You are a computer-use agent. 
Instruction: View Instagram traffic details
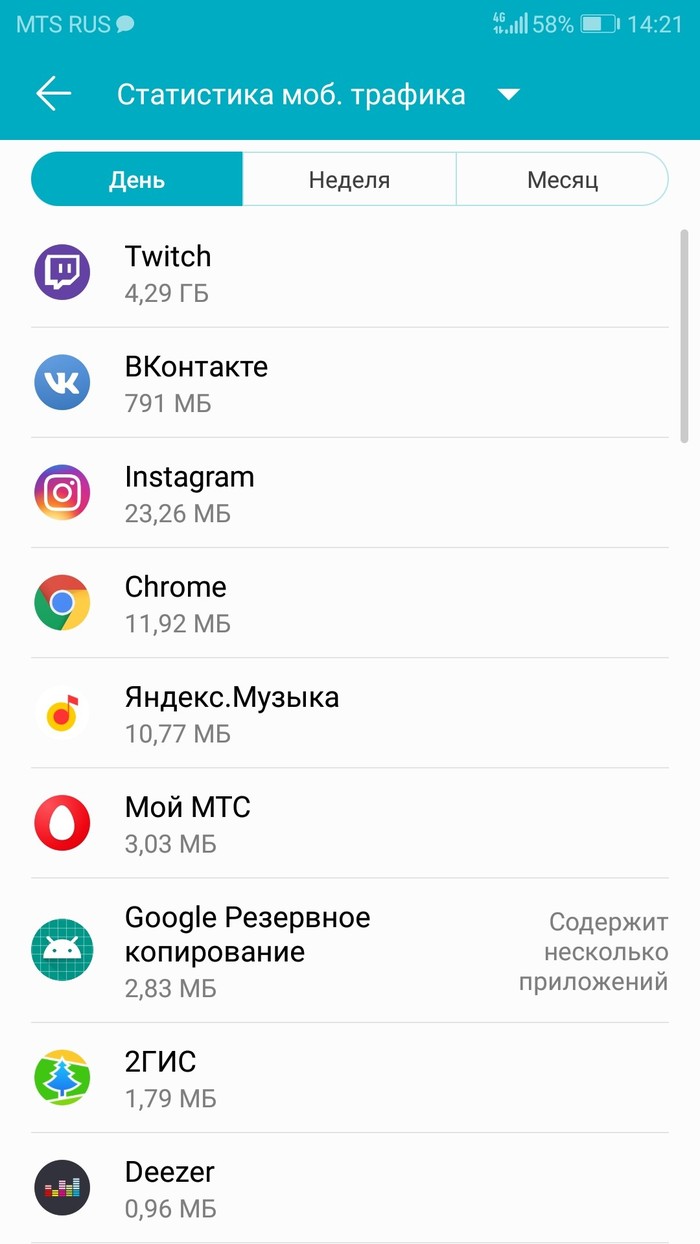(x=350, y=493)
